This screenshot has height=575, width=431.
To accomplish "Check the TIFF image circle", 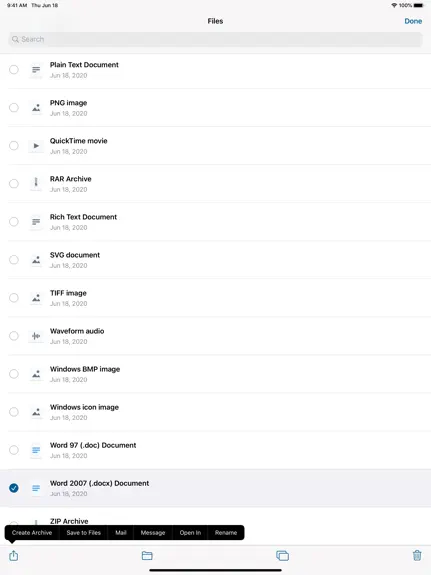I will 14,297.
